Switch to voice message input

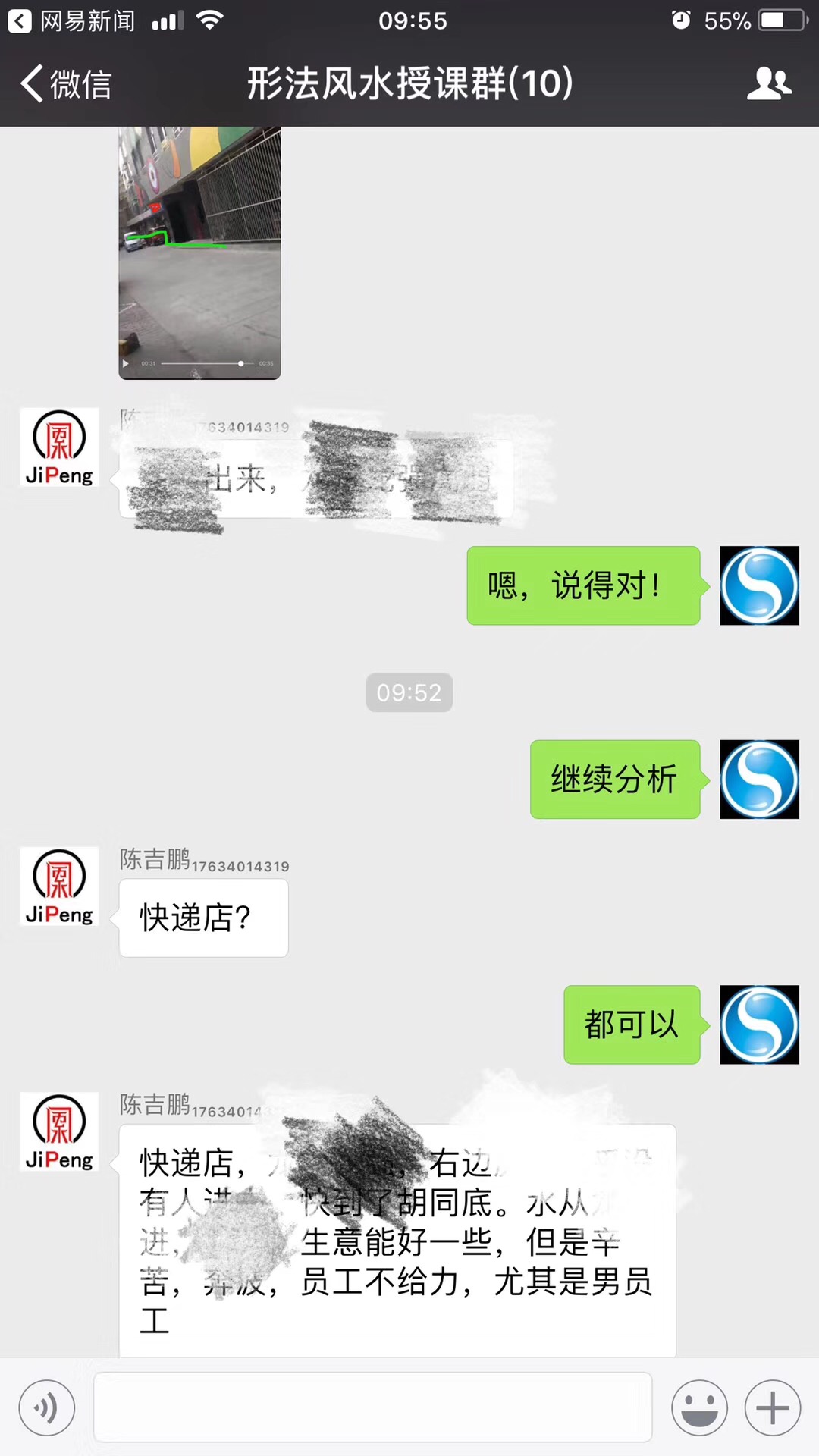[47, 1408]
